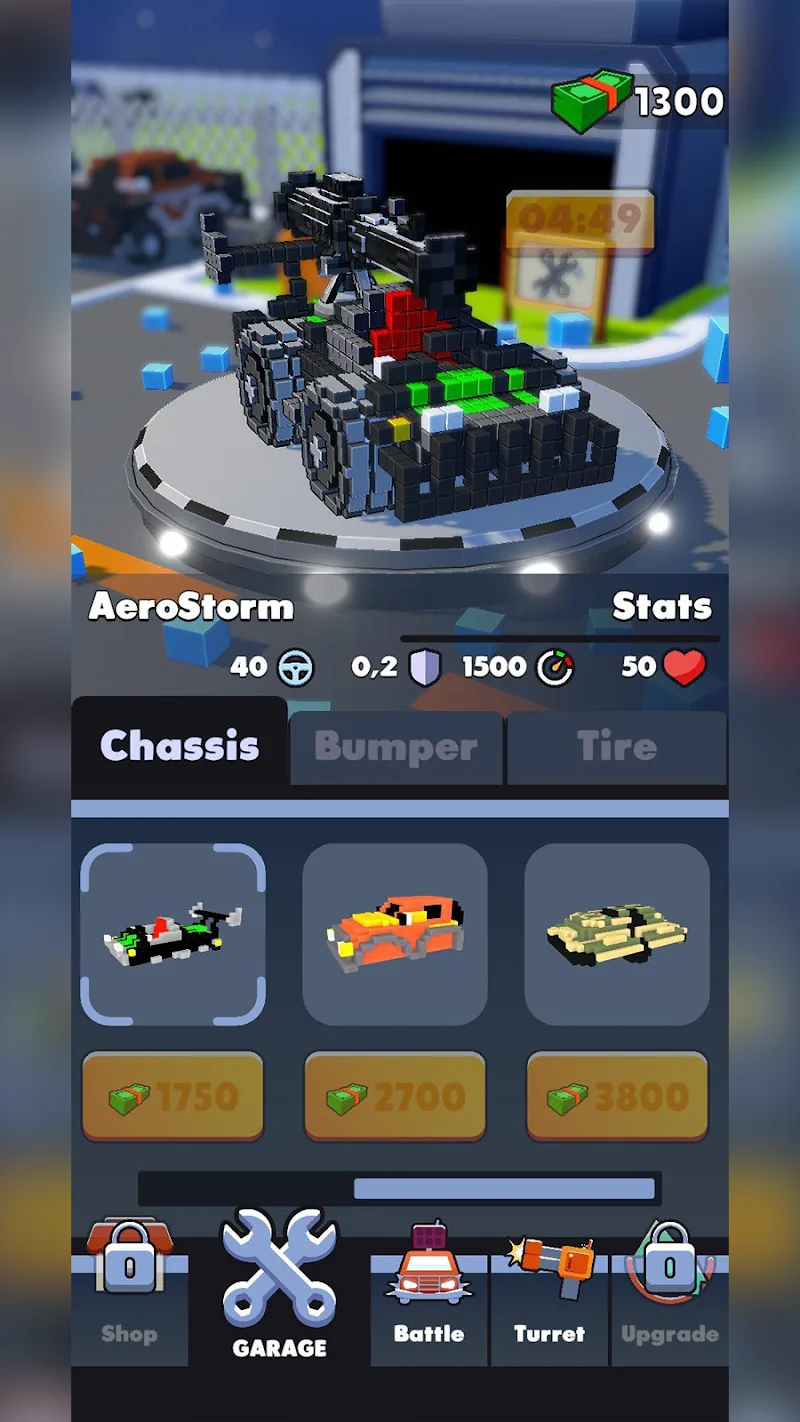
Task: Select the camouflage tank chassis tile
Action: coord(616,934)
